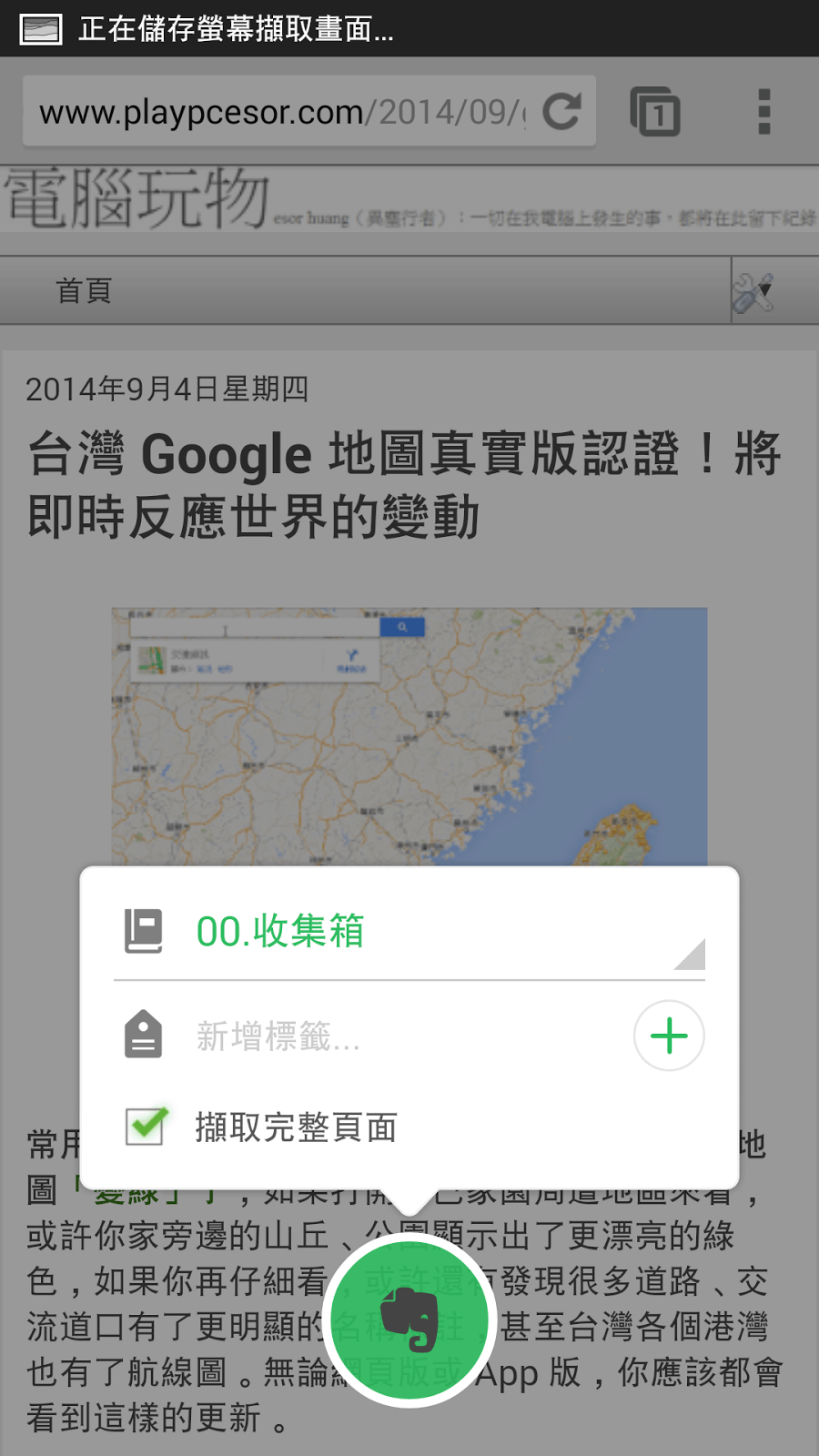
Task: Add a tag with the green plus button
Action: (669, 1036)
